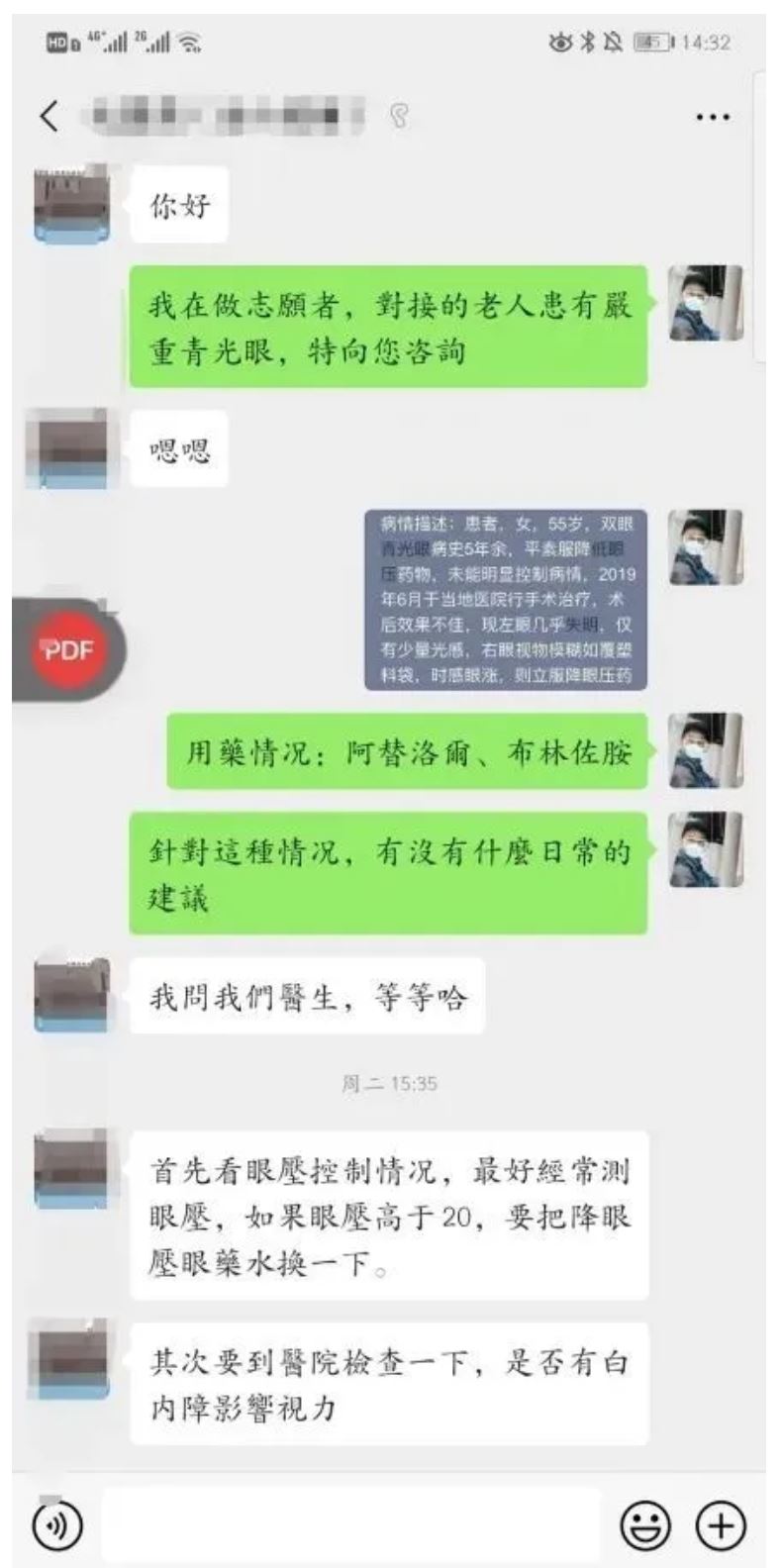Open the emoji picker

pos(644,1524)
